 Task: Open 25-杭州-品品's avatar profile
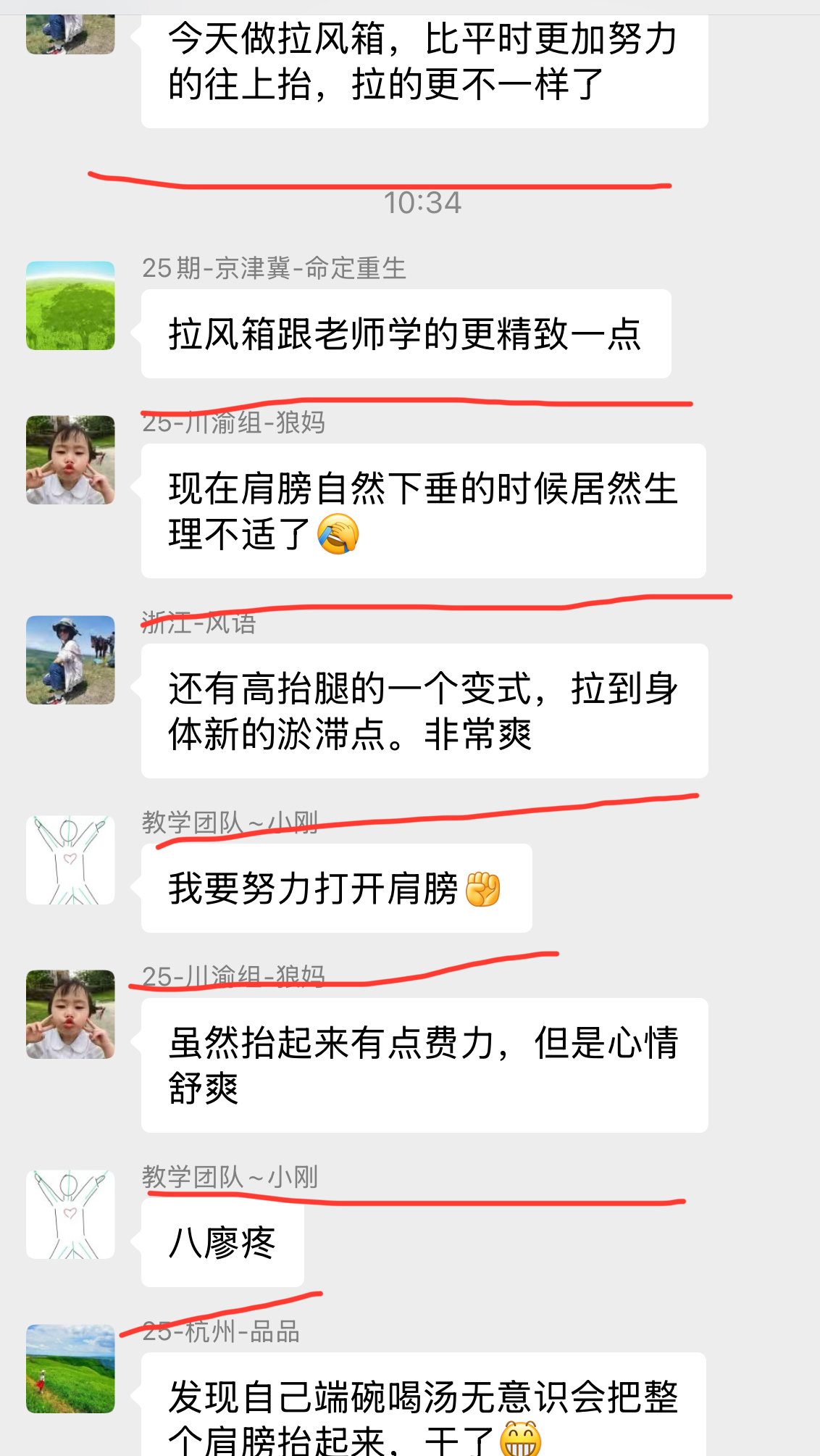pos(70,1368)
